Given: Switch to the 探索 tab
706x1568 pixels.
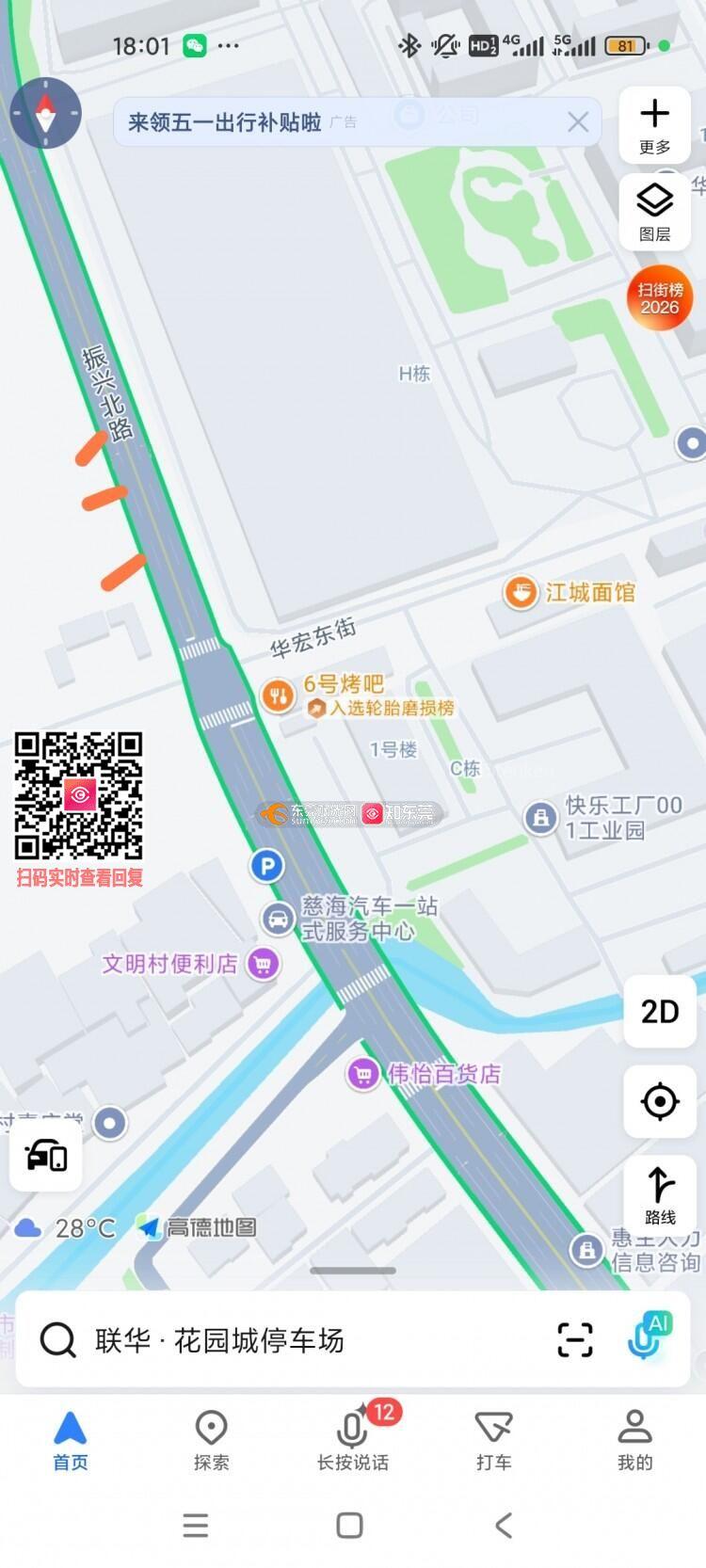Looking at the screenshot, I should 211,1440.
